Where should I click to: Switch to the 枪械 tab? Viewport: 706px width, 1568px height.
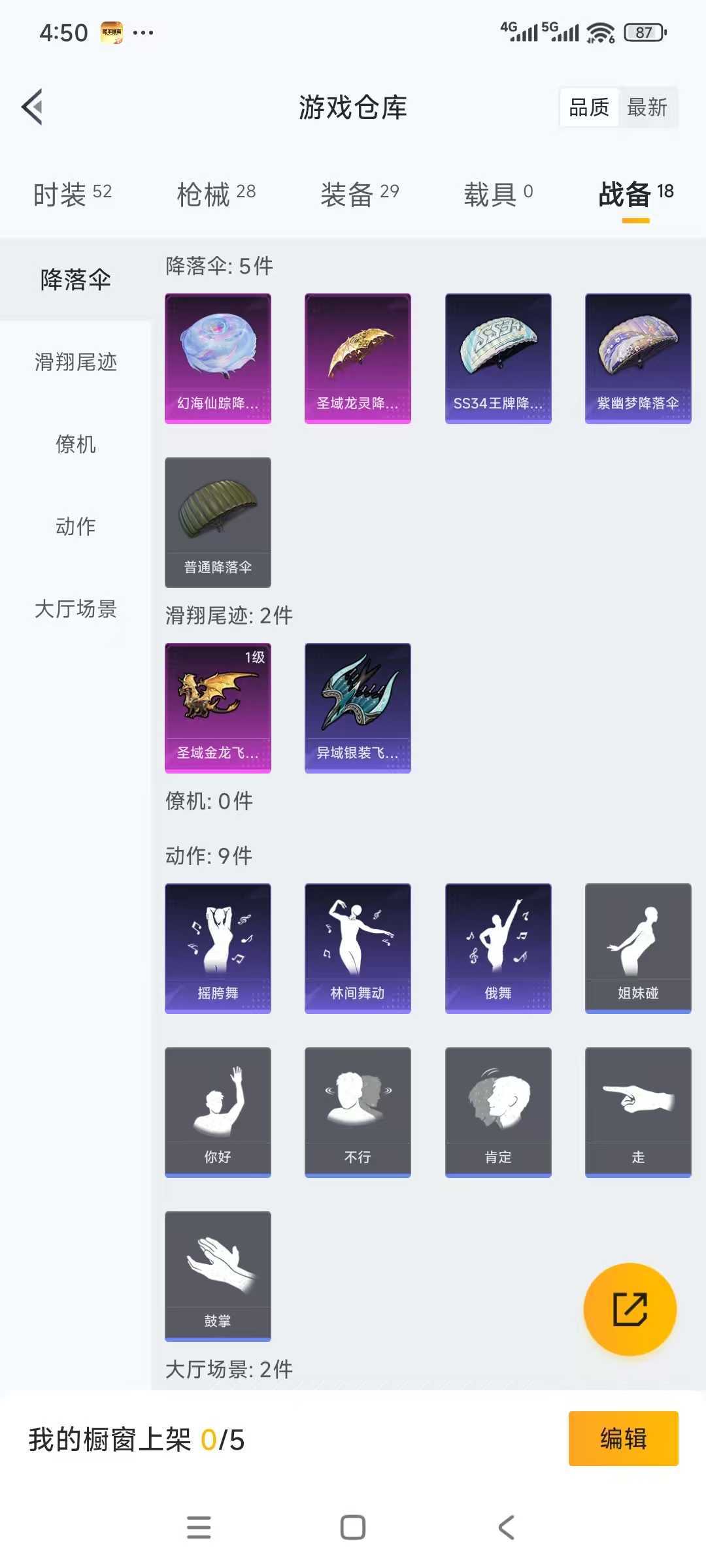click(216, 194)
